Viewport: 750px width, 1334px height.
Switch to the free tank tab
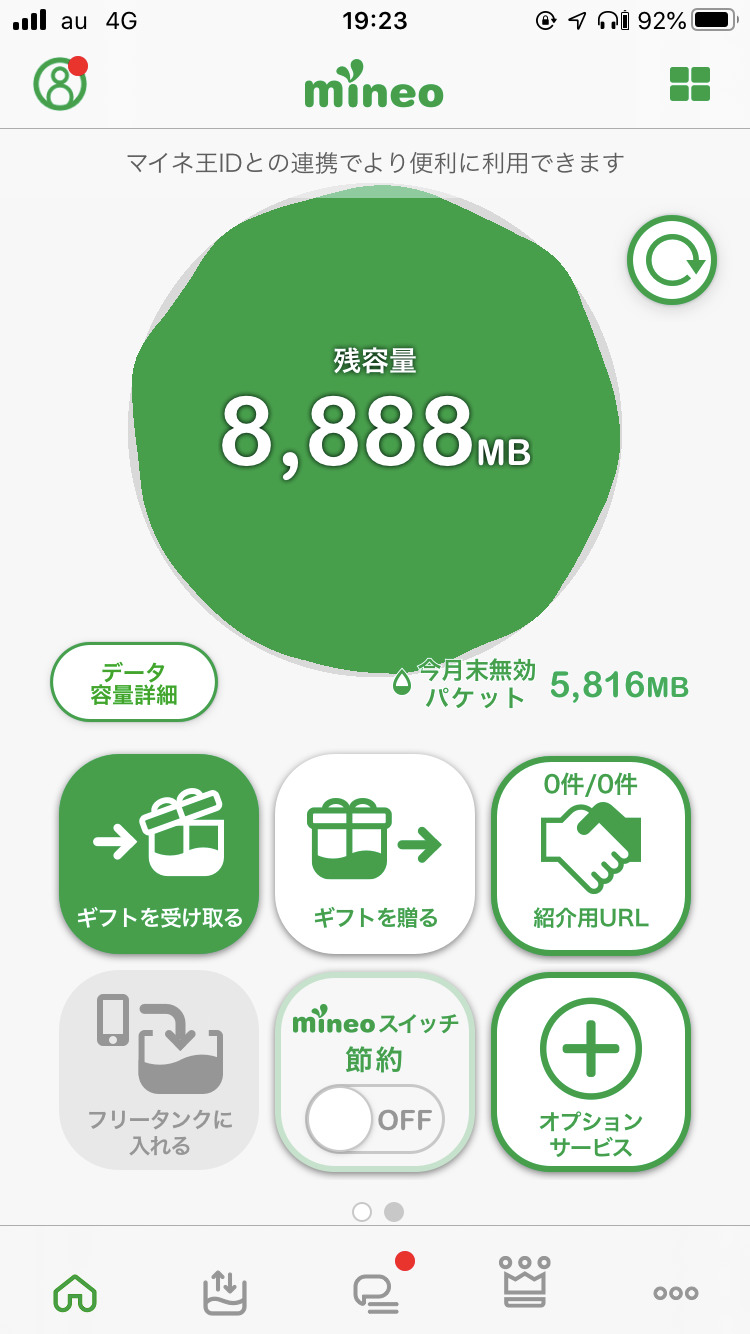tap(224, 1292)
